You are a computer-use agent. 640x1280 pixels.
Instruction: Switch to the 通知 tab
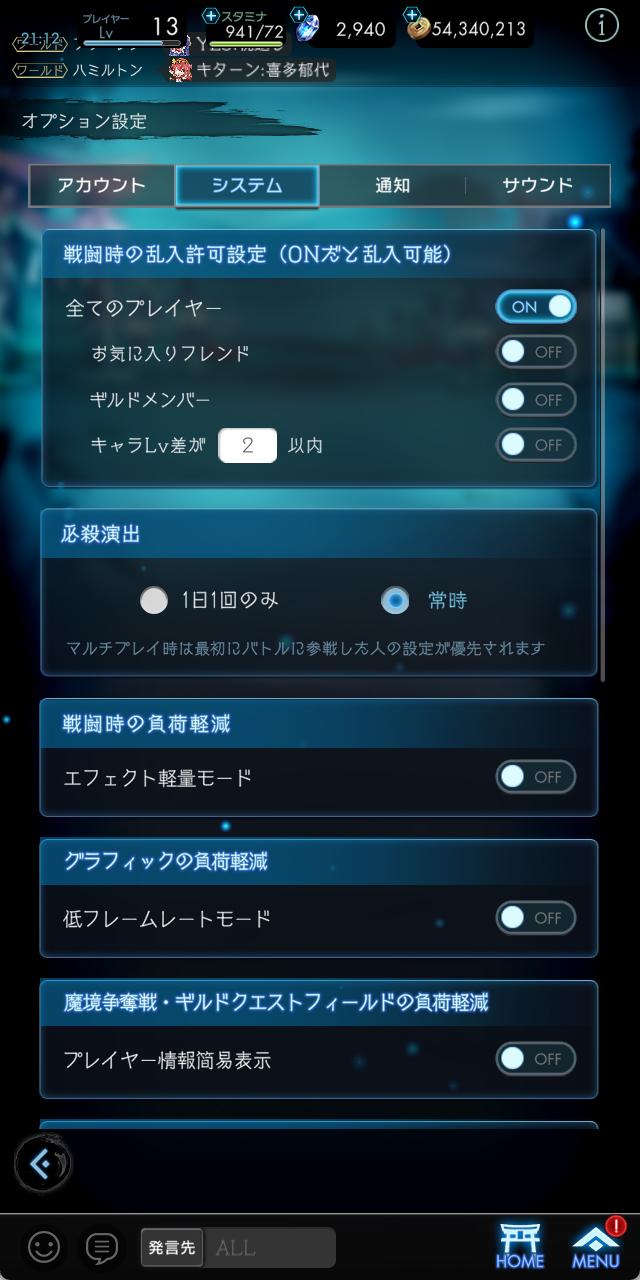click(392, 185)
